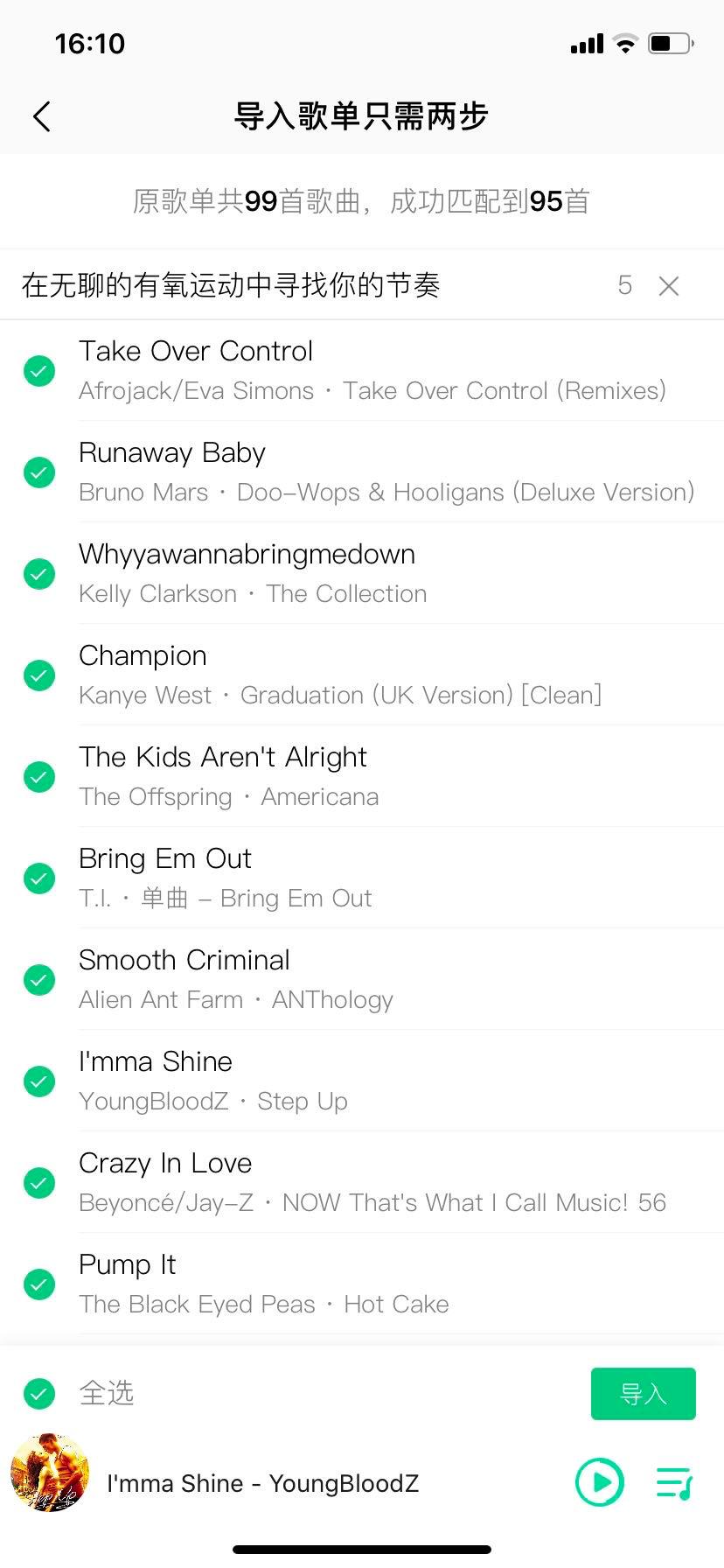The image size is (724, 1568).
Task: Uncheck Bring Em Out by T.I.
Action: [x=39, y=878]
